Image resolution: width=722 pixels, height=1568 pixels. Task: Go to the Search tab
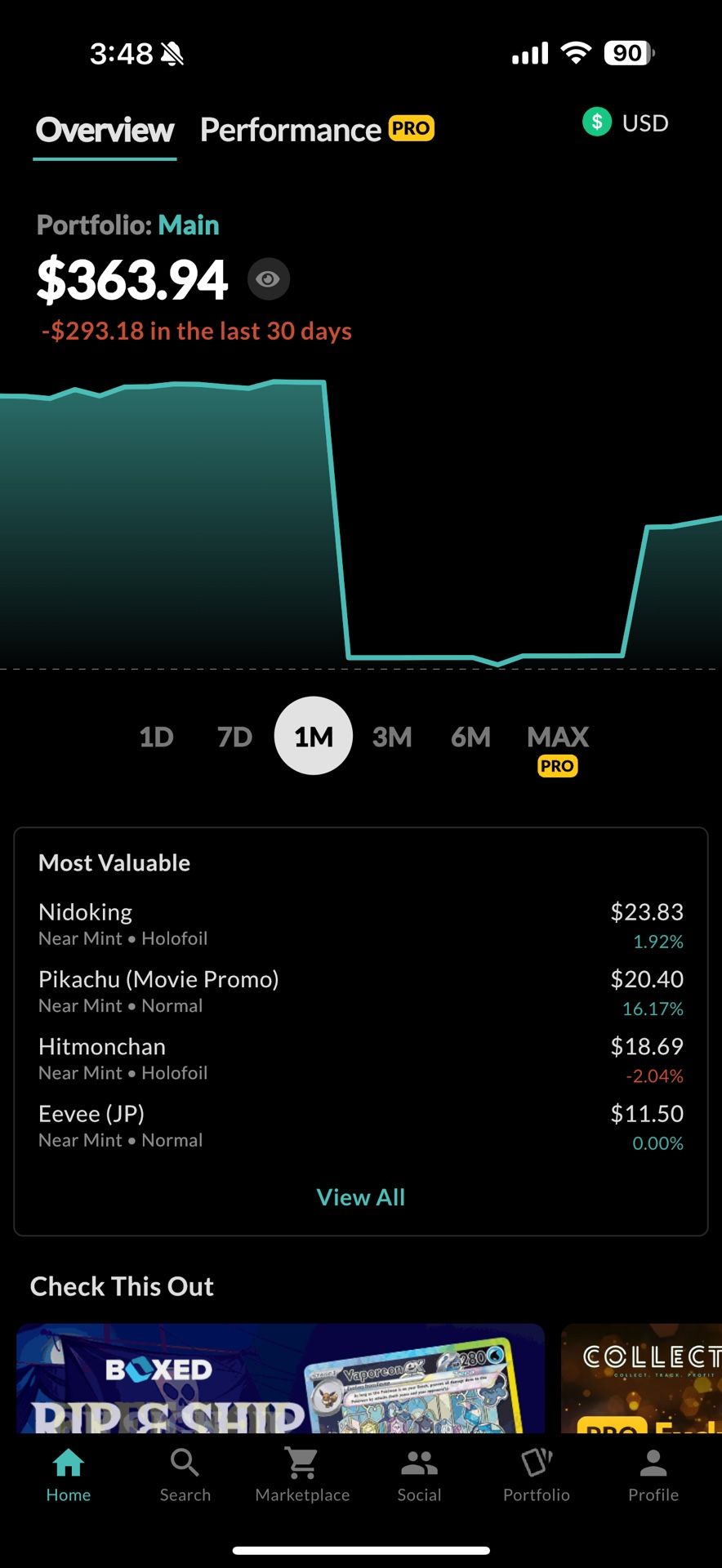pos(185,1475)
